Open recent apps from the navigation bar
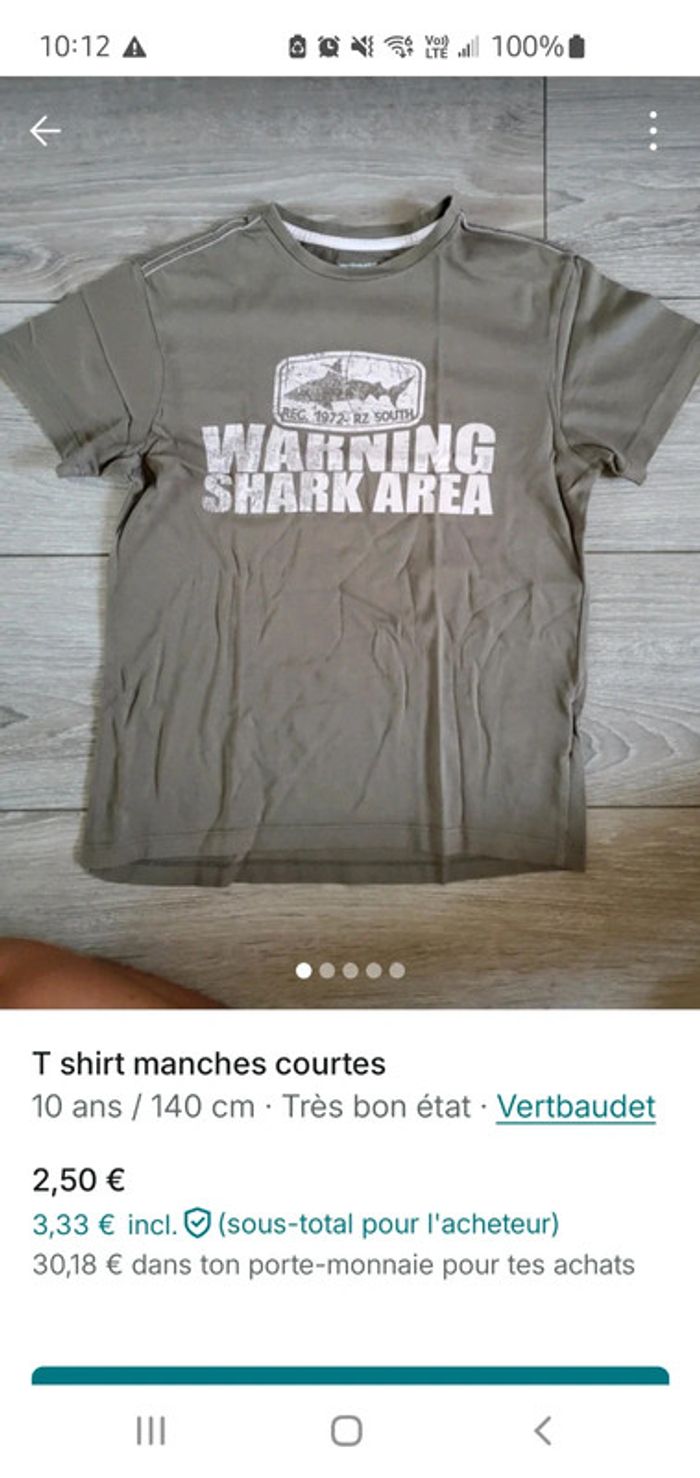 pos(150,1432)
